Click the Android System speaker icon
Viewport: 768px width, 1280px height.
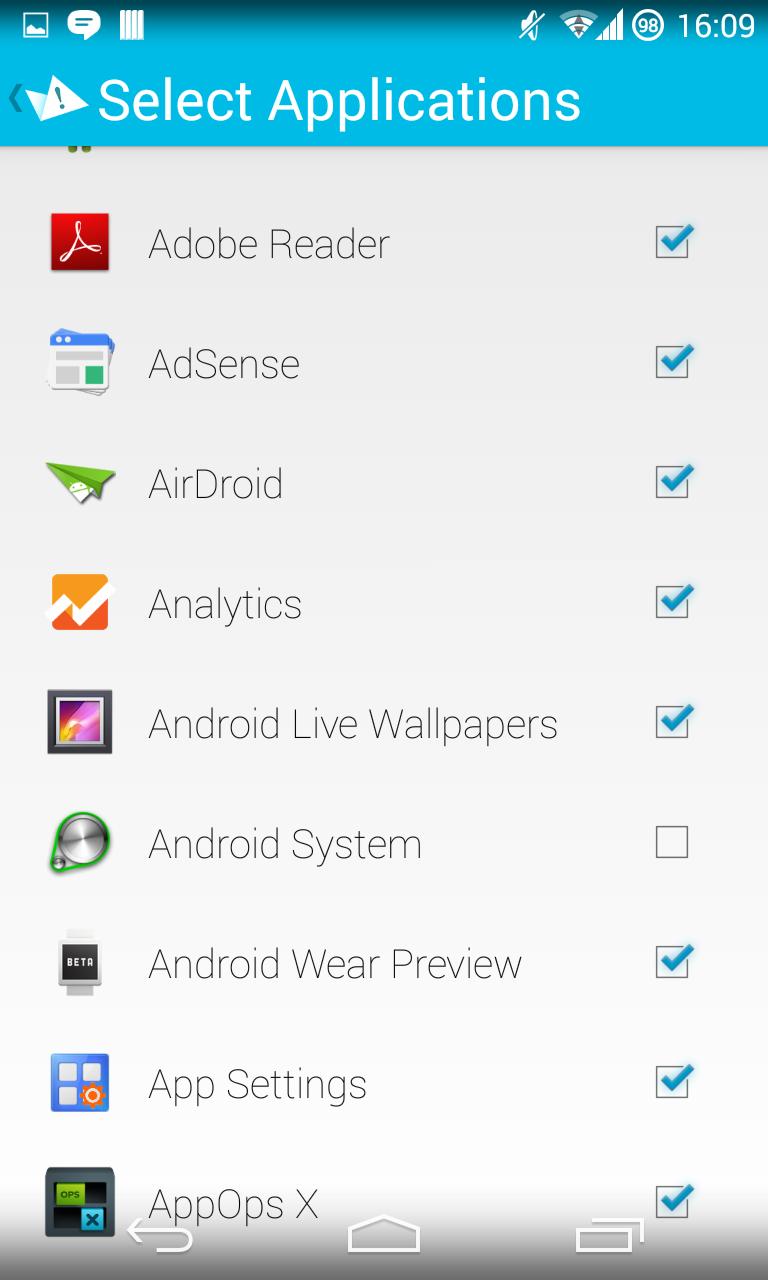pyautogui.click(x=79, y=842)
